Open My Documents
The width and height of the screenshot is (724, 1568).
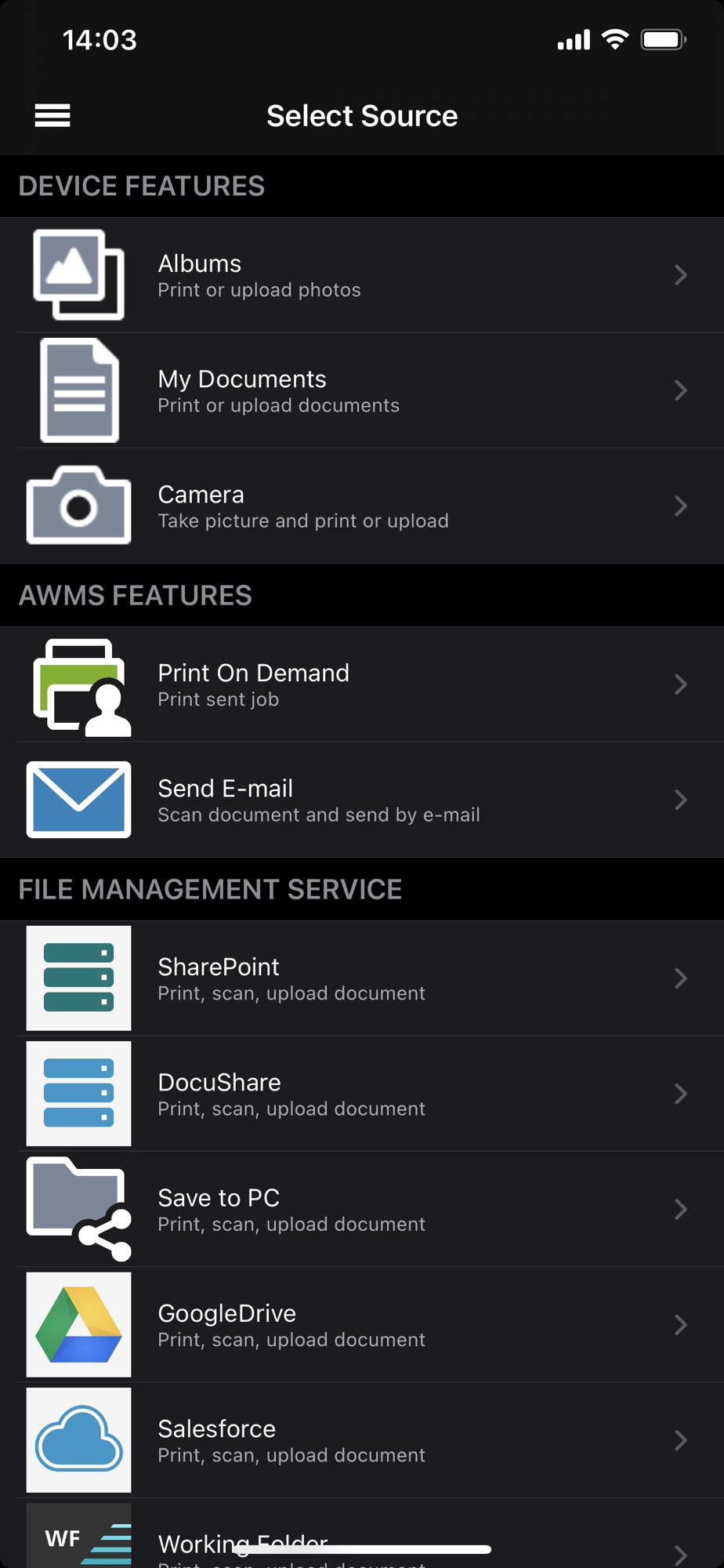tap(362, 390)
